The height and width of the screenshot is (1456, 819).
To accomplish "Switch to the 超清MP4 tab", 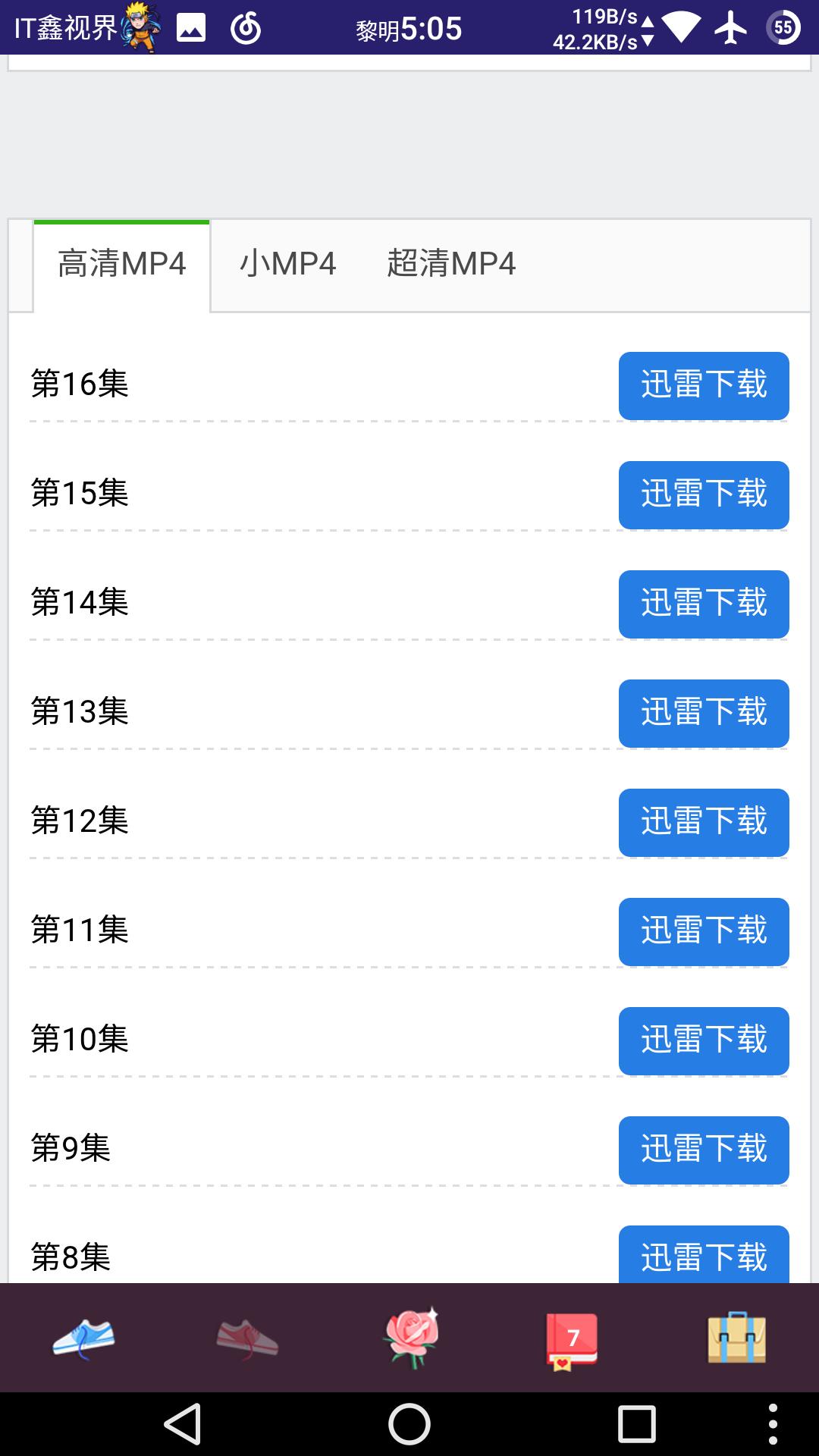I will pos(451,264).
